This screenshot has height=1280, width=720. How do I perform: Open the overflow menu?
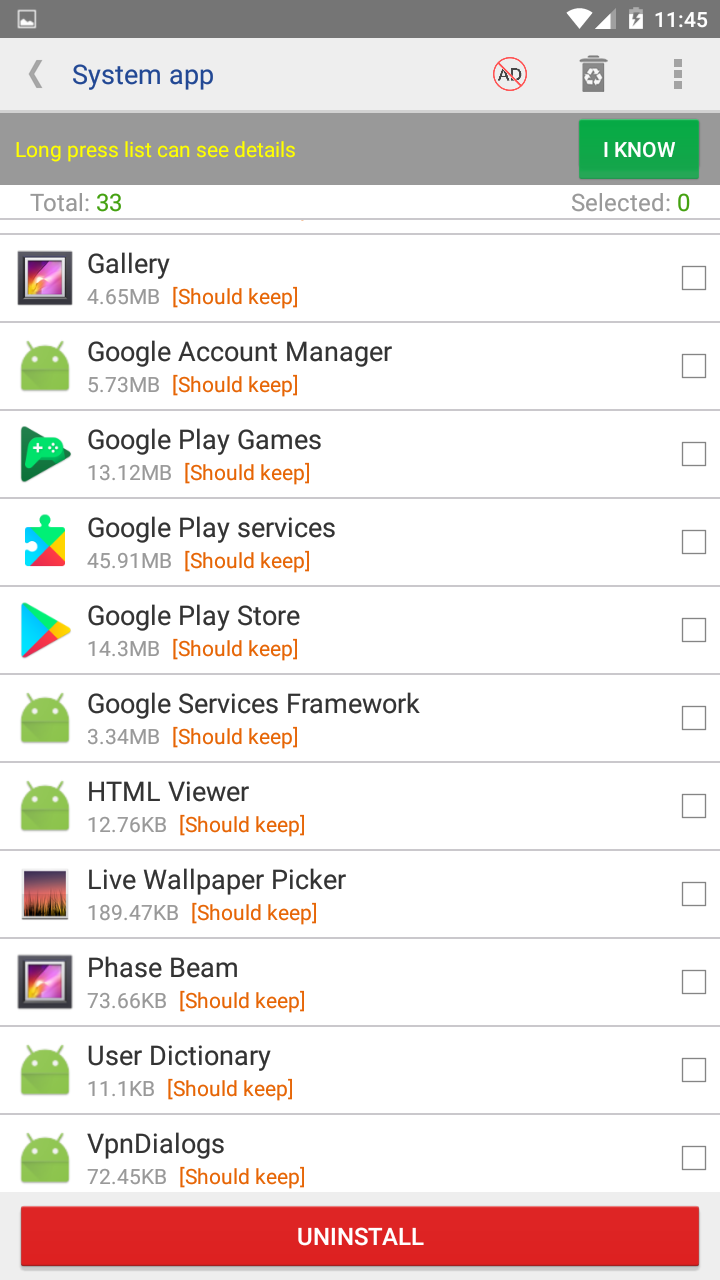tap(678, 75)
